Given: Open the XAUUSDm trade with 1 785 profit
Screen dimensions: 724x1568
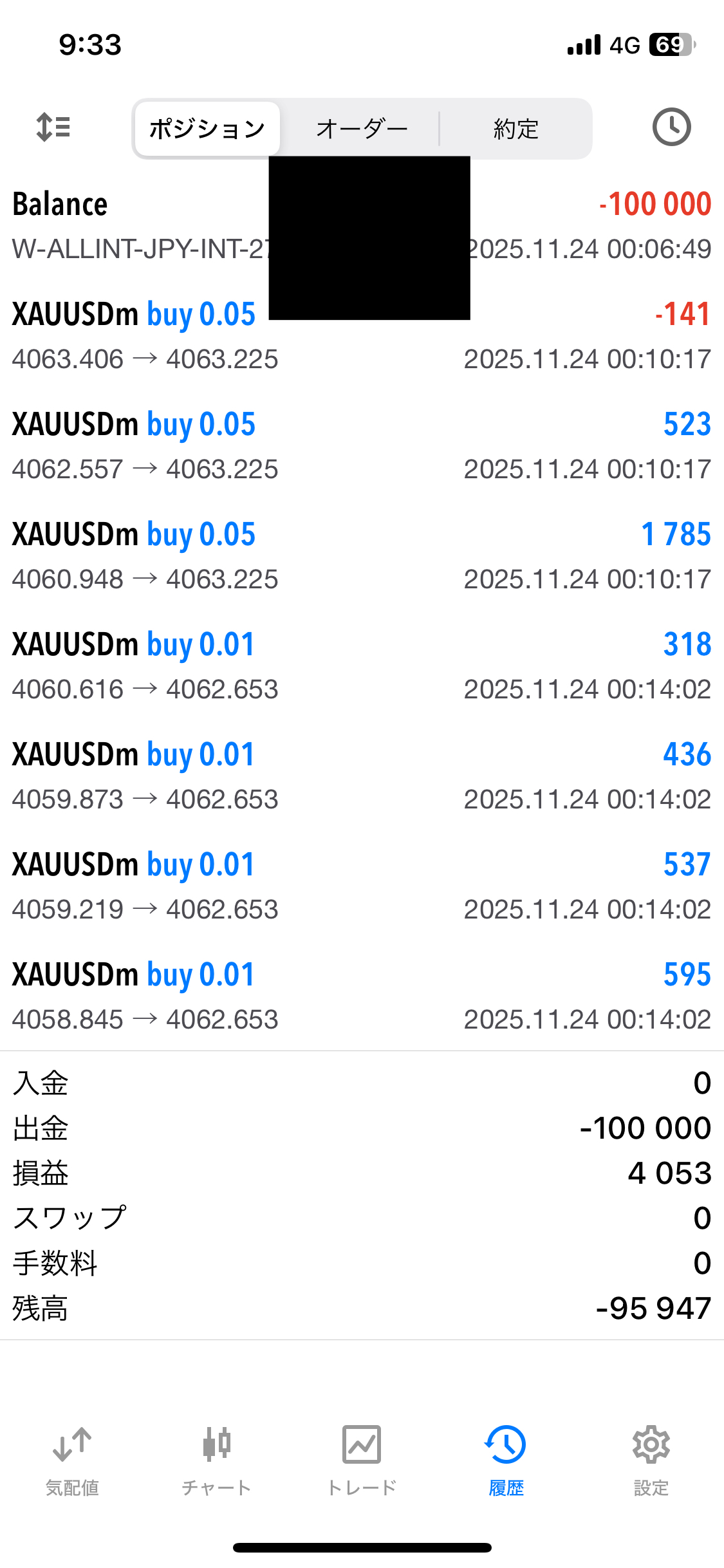Looking at the screenshot, I should click(x=362, y=556).
